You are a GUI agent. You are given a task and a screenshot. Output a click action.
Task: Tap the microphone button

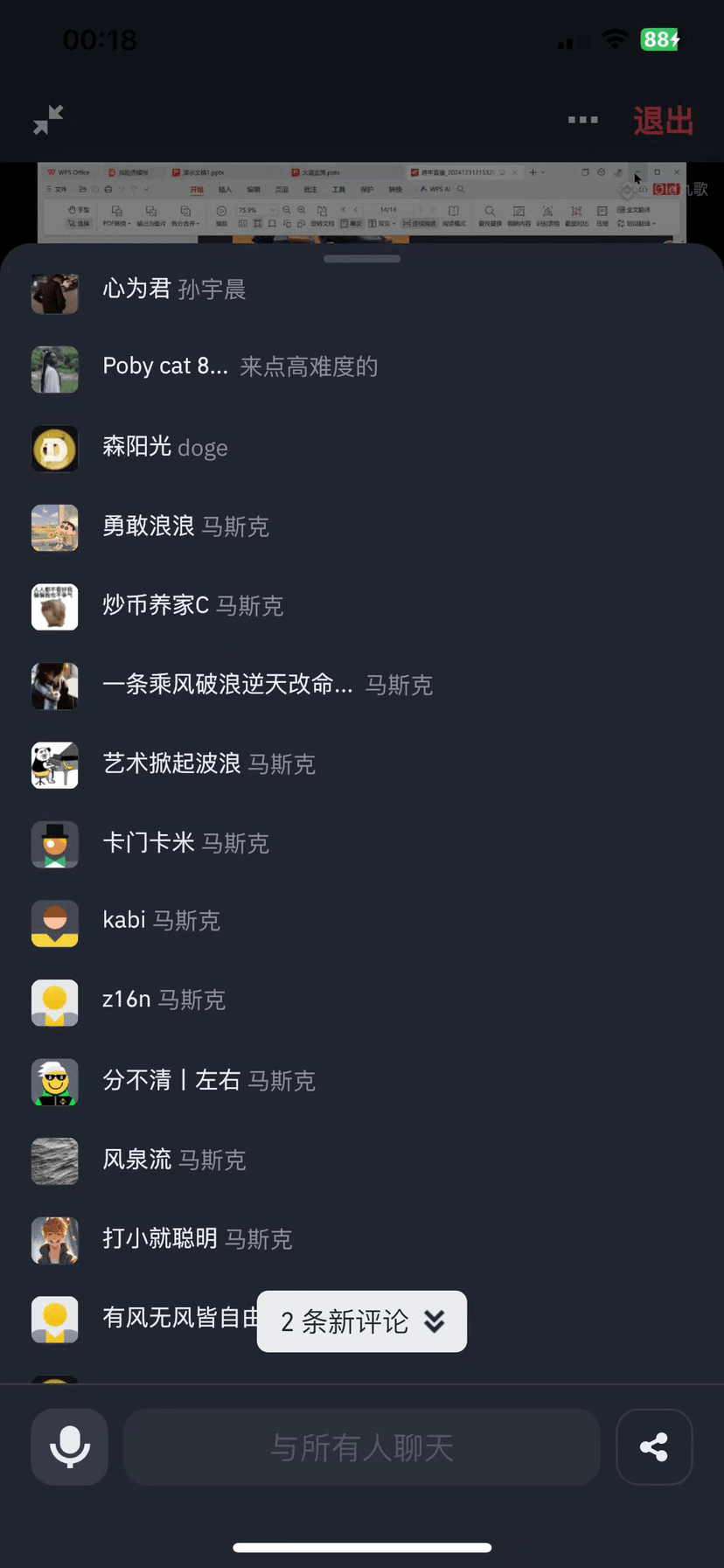click(70, 1446)
